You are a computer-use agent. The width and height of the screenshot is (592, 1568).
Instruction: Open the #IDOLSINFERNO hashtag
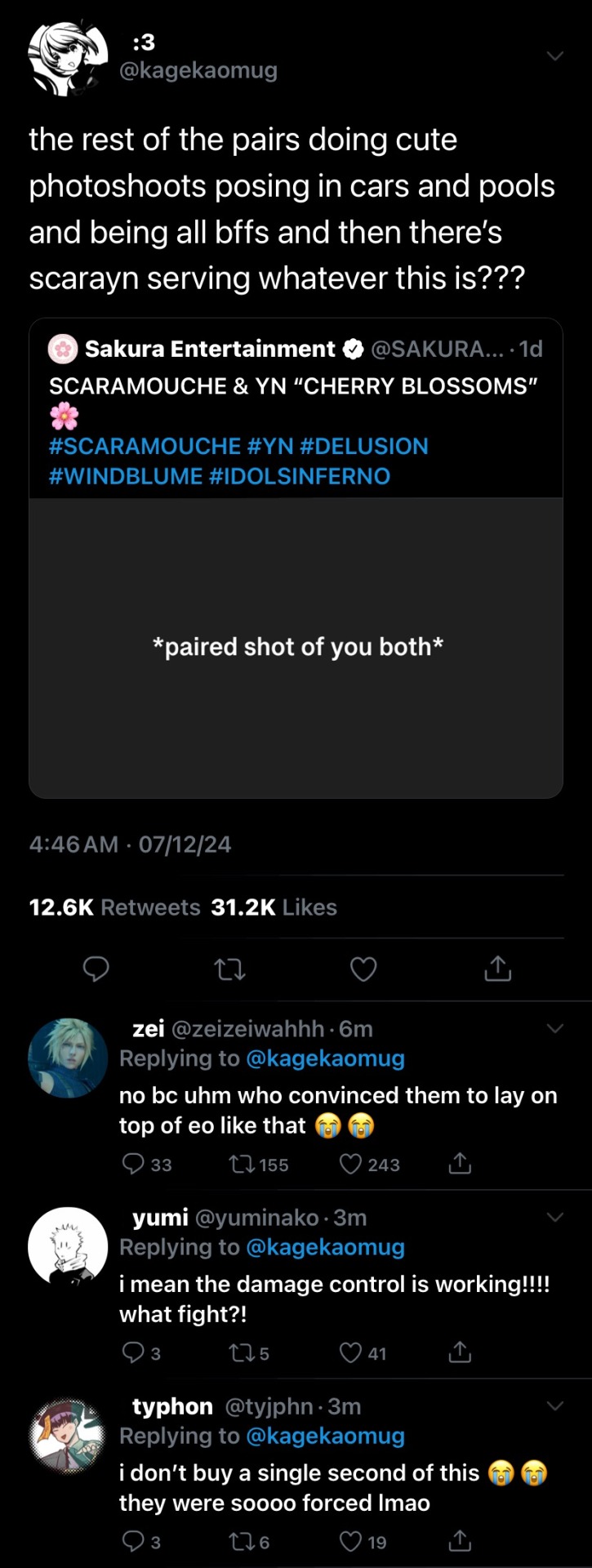[x=300, y=476]
